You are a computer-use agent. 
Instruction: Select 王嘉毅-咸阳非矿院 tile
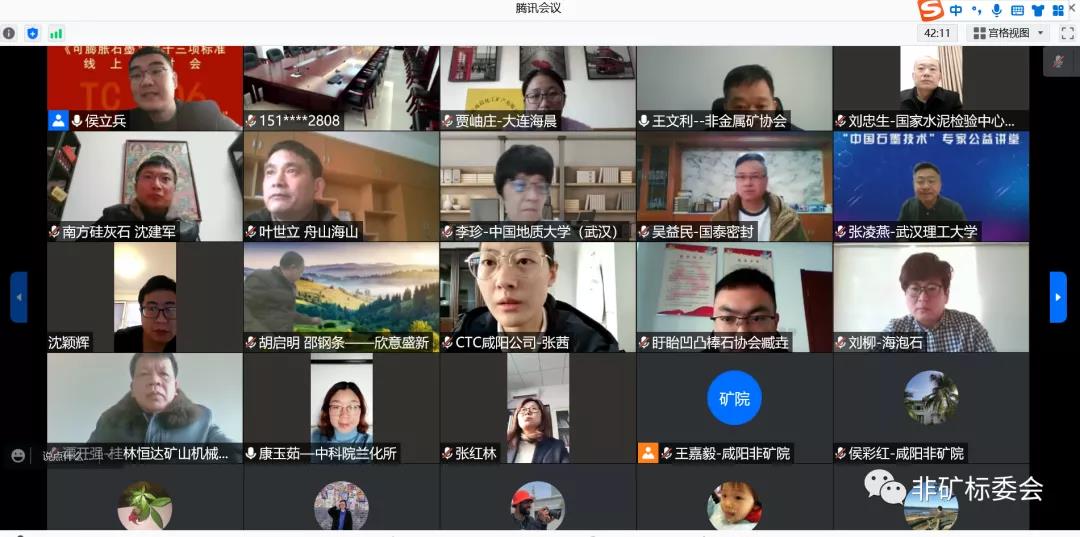(733, 407)
